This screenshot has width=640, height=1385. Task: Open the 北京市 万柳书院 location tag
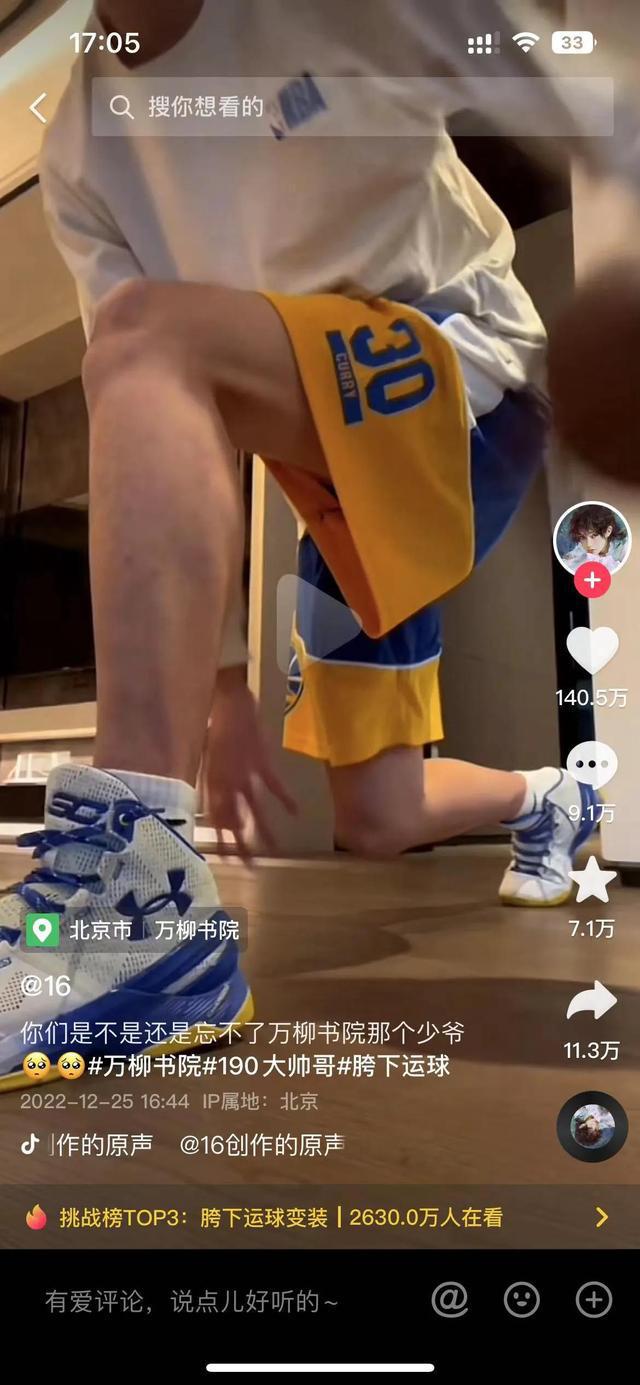[x=135, y=930]
